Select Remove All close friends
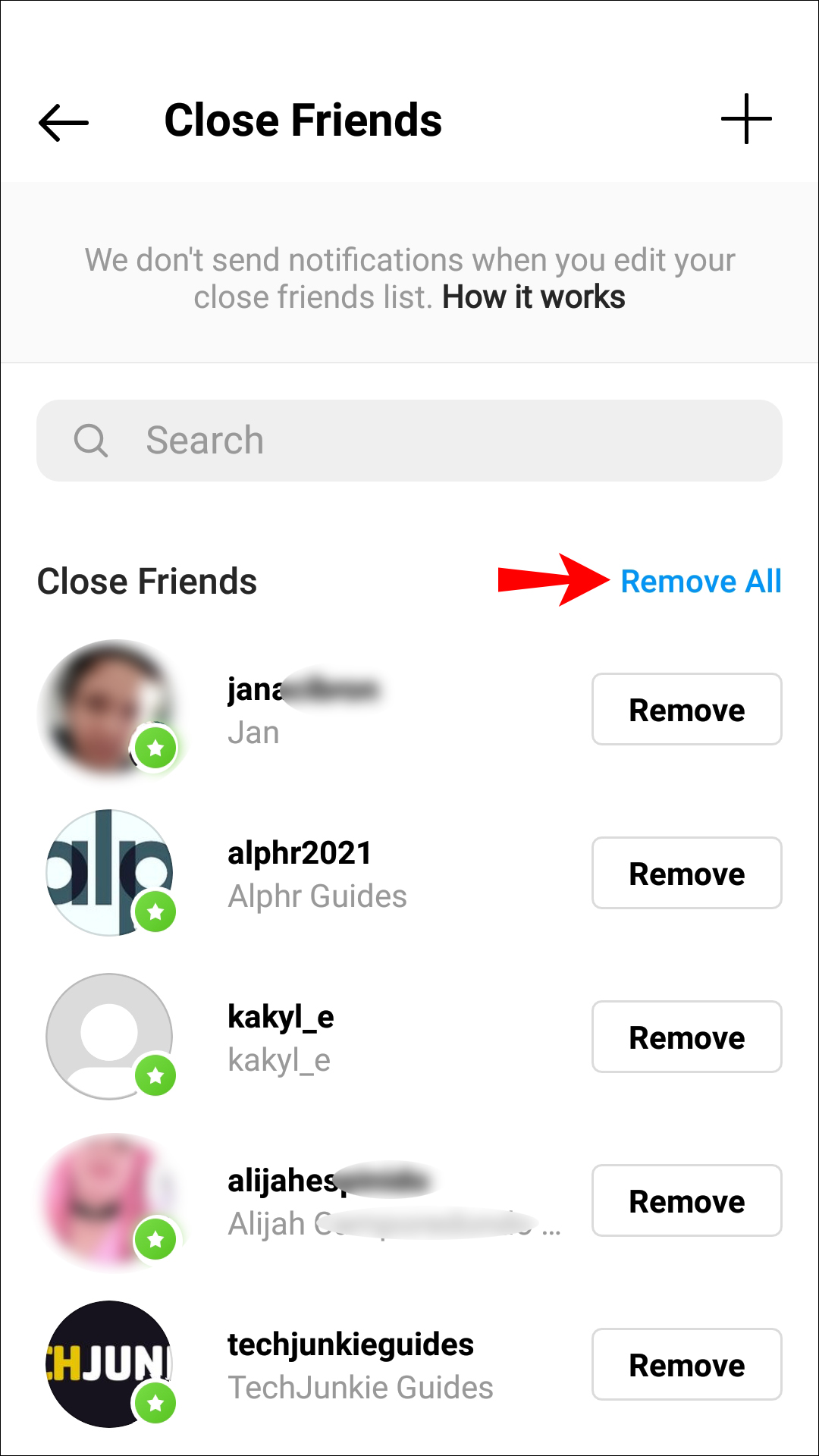 point(701,582)
